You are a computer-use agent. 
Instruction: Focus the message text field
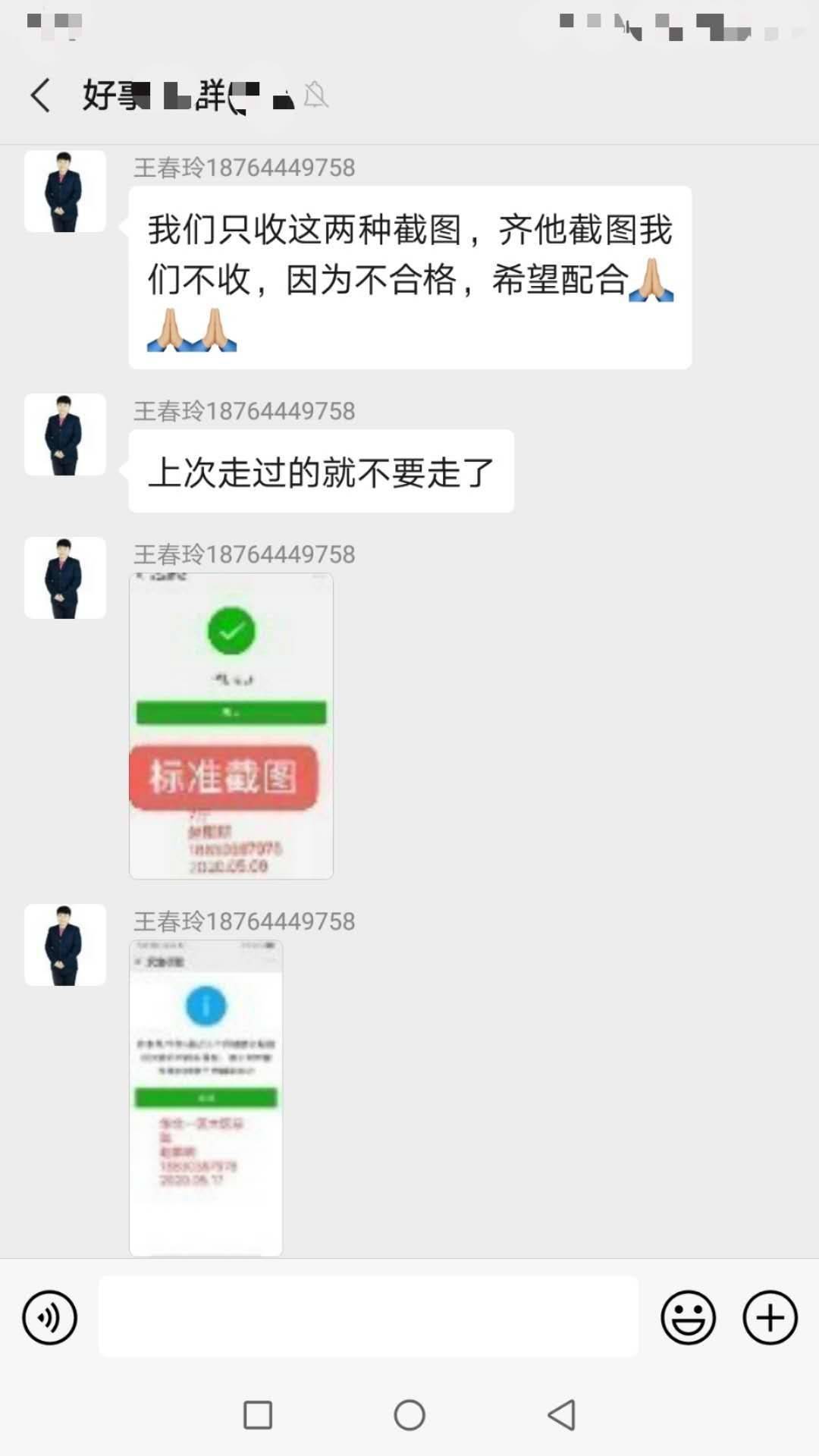tap(368, 1316)
